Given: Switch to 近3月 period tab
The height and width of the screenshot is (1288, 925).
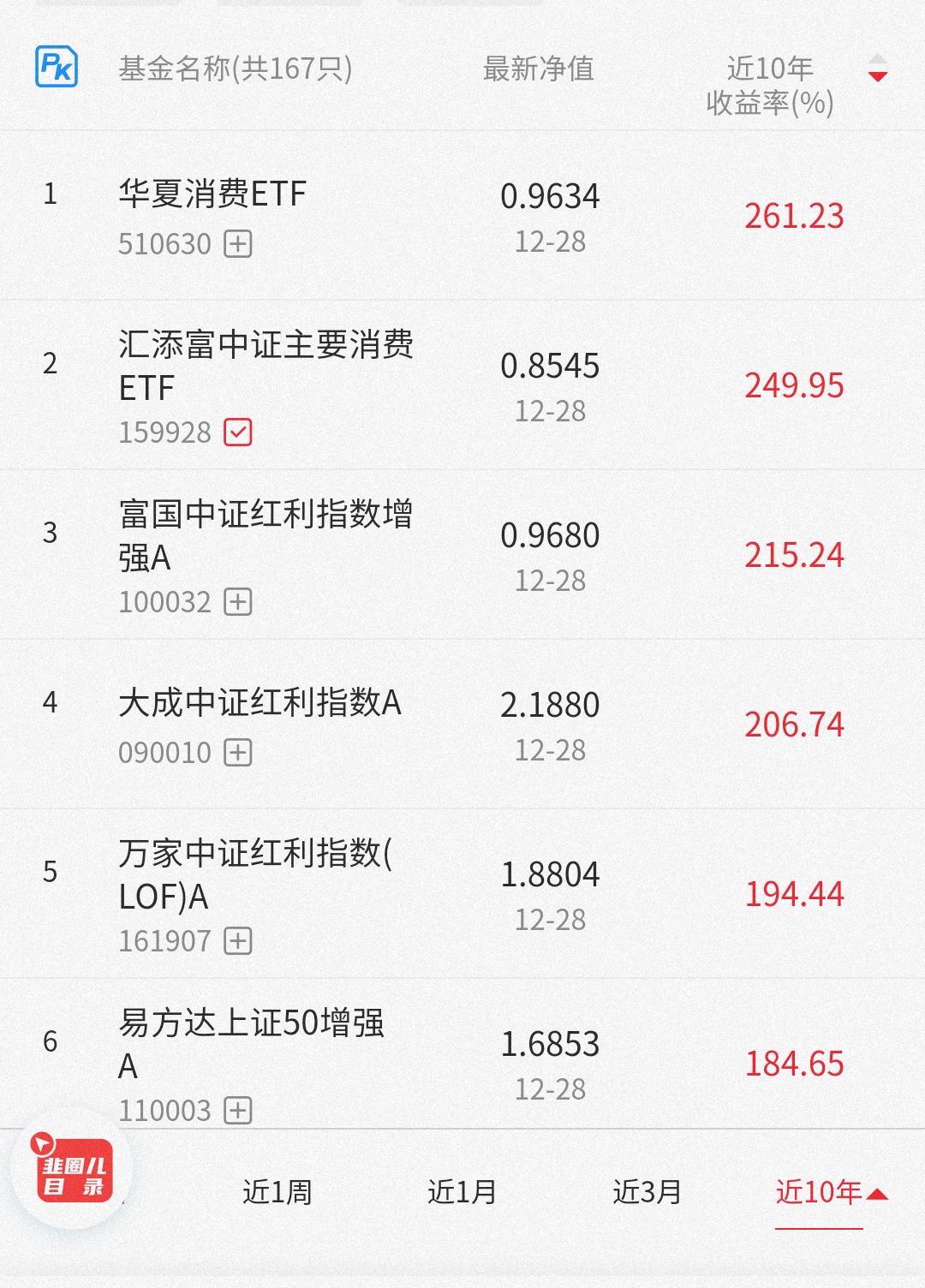Looking at the screenshot, I should pyautogui.click(x=647, y=1192).
